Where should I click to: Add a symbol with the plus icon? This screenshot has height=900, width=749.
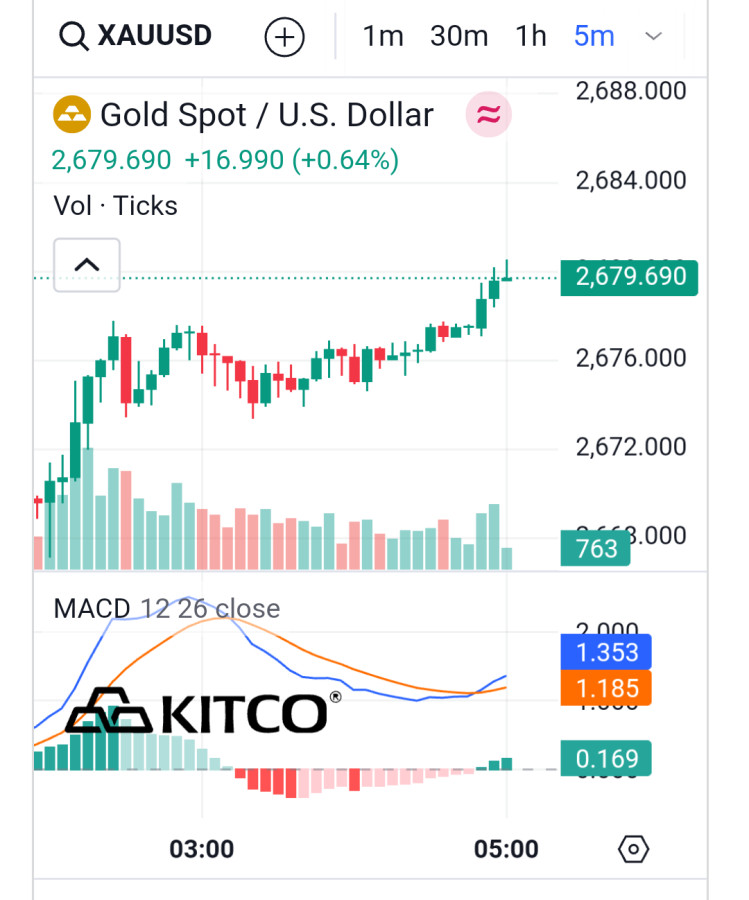pyautogui.click(x=284, y=38)
